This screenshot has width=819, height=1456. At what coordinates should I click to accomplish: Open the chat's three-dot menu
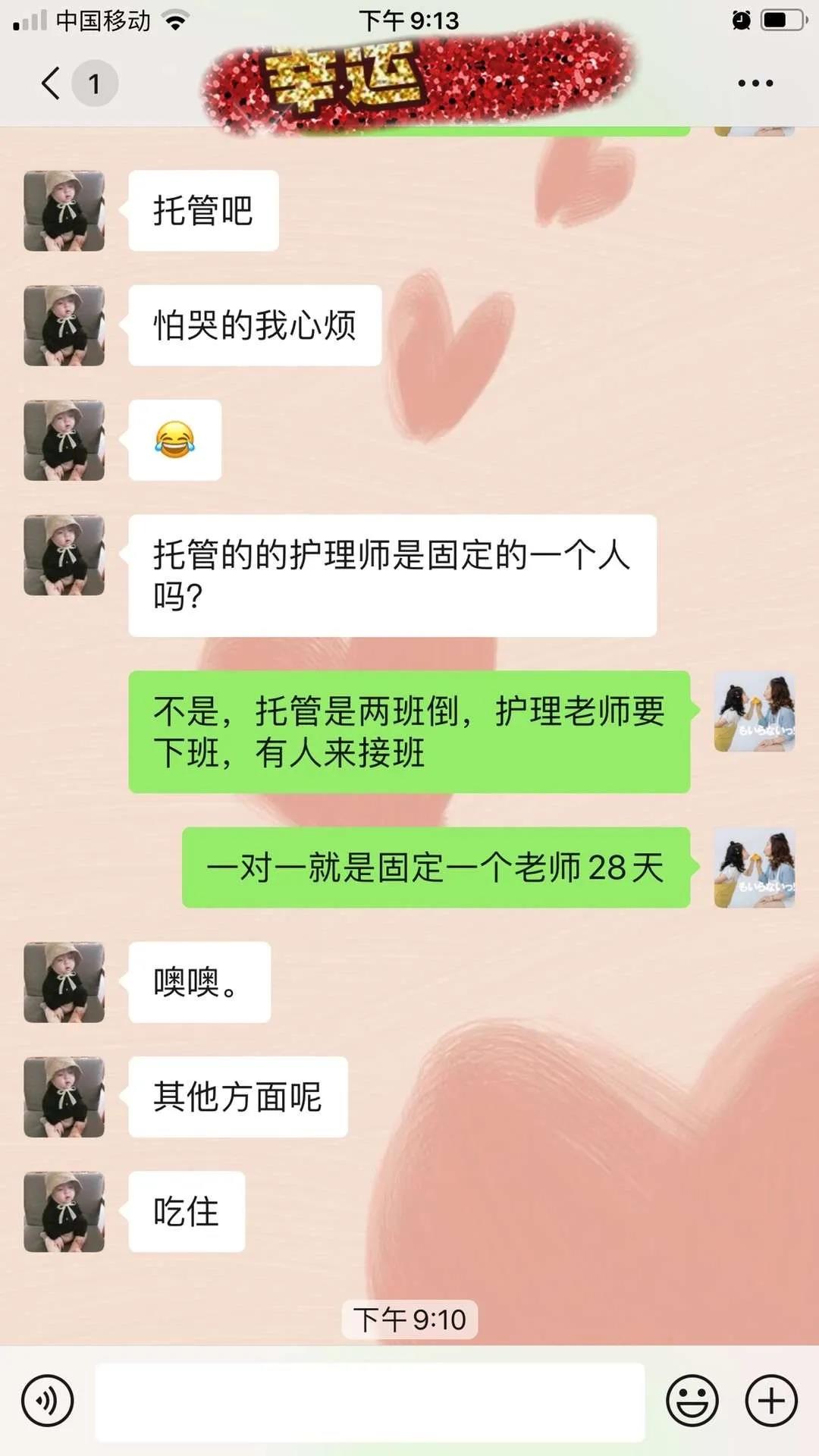point(755,83)
